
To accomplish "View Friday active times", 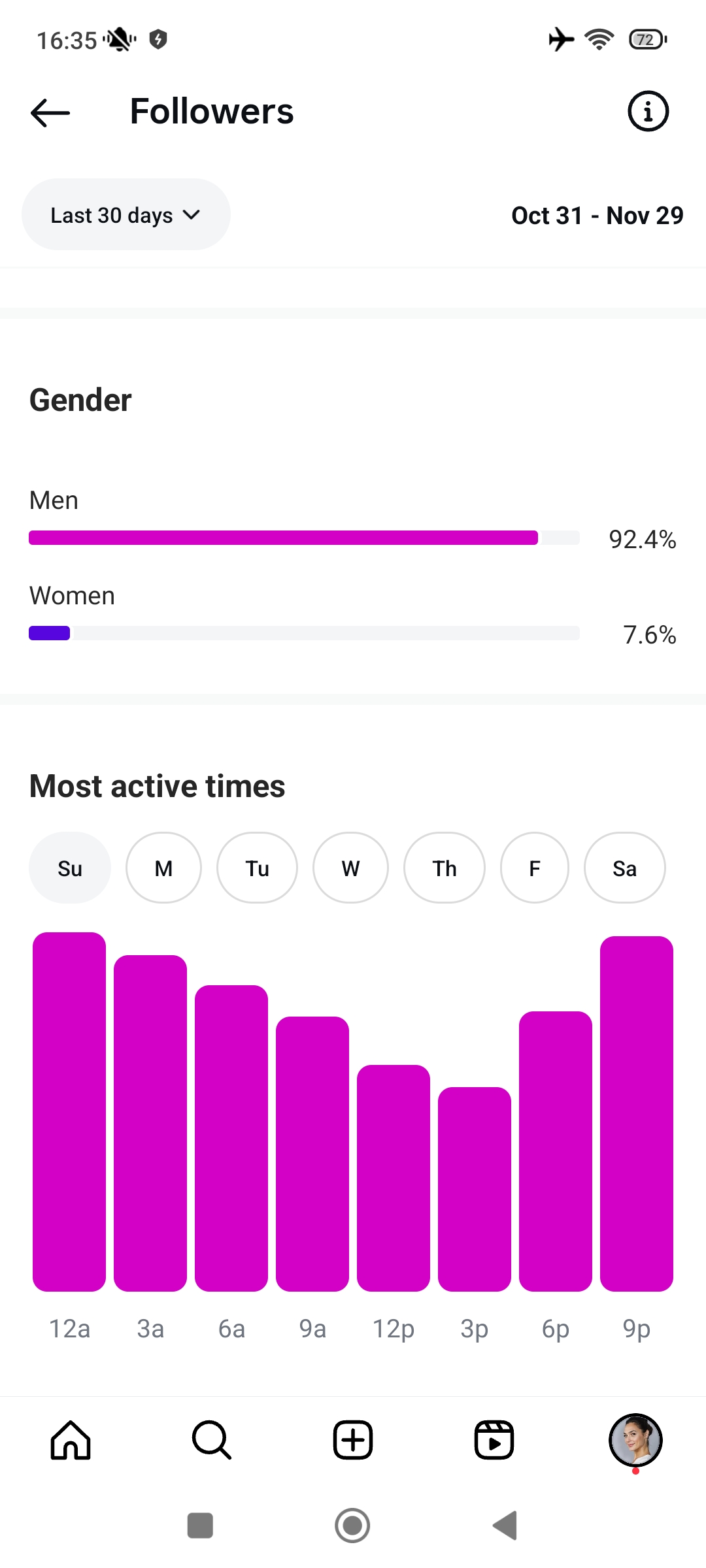I will click(x=534, y=868).
